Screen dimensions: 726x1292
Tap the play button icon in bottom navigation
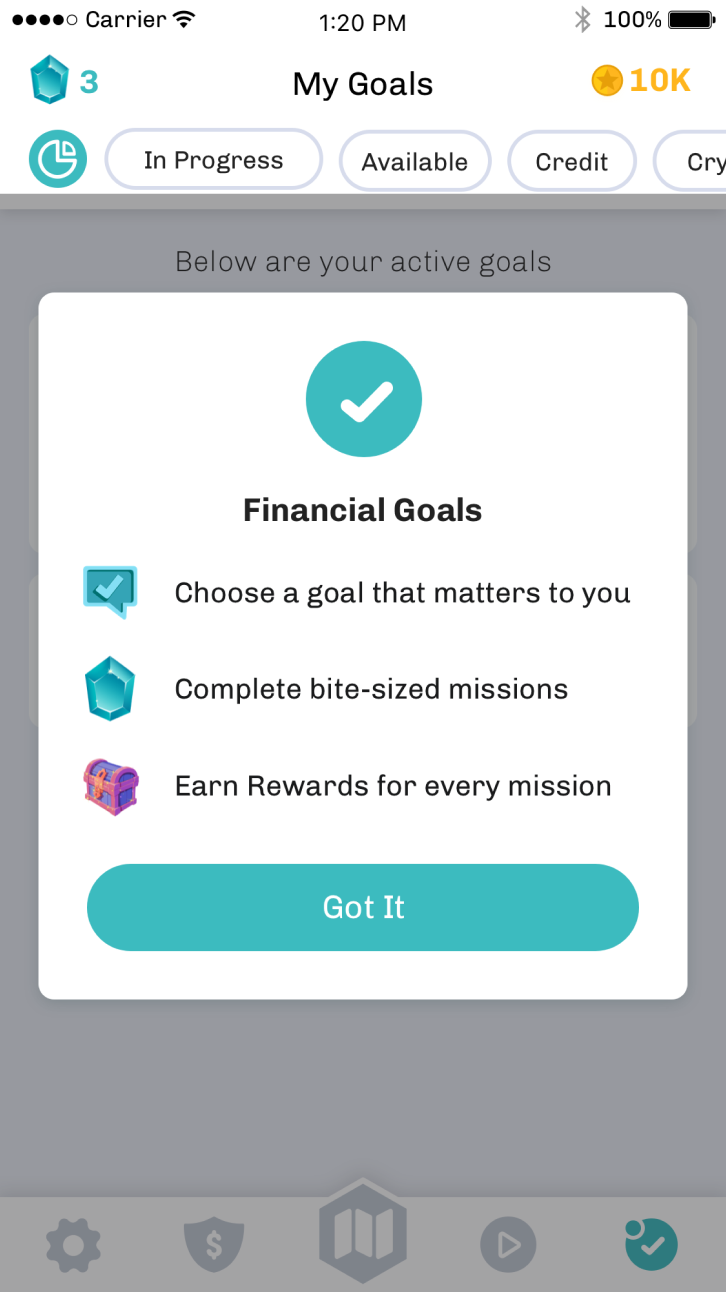point(508,1244)
